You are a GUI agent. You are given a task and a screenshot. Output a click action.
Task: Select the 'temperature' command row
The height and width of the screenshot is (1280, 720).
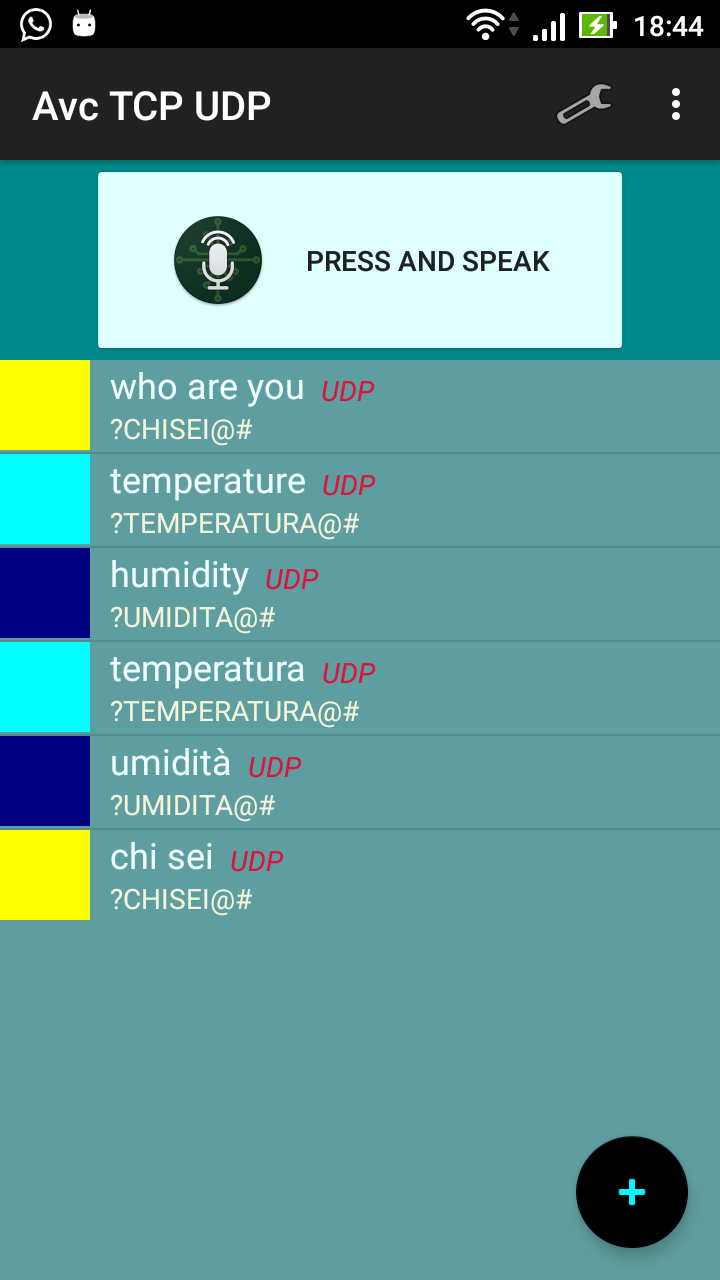pos(360,500)
